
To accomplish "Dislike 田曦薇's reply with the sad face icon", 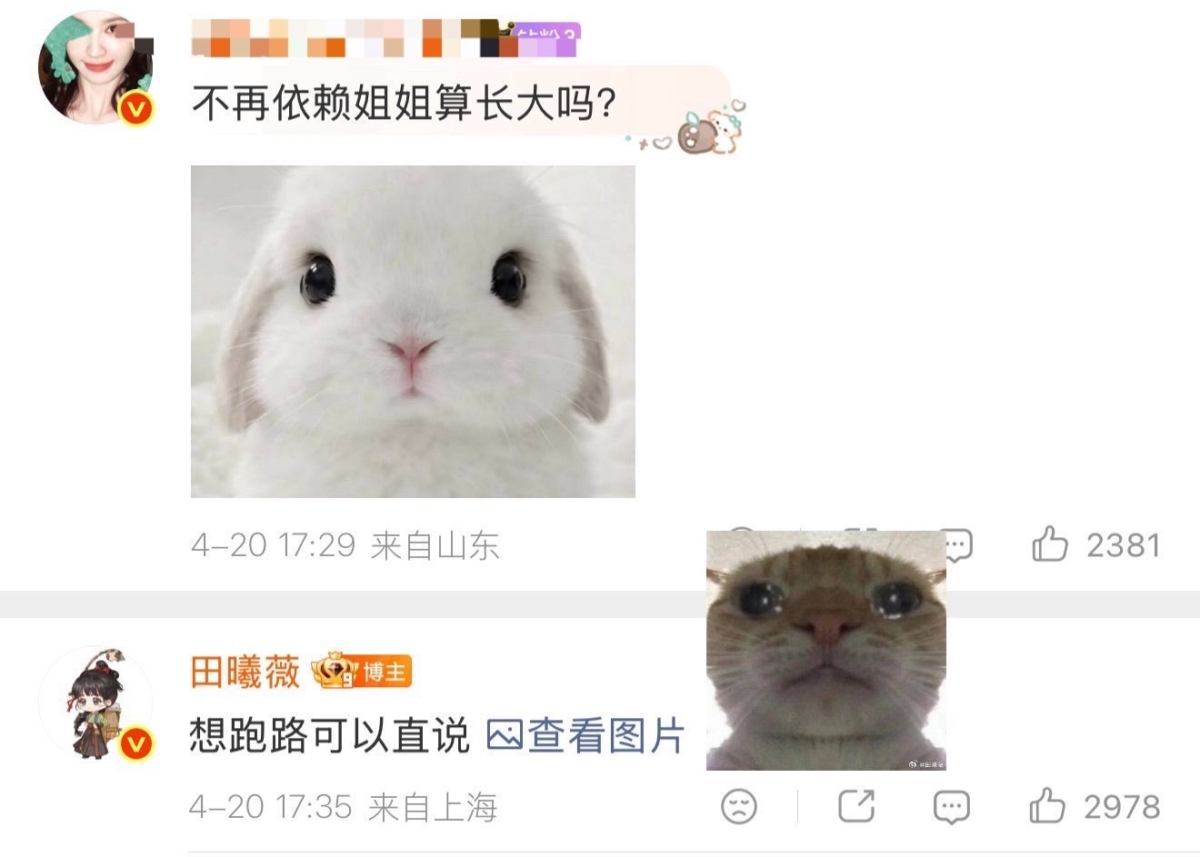I will (739, 806).
